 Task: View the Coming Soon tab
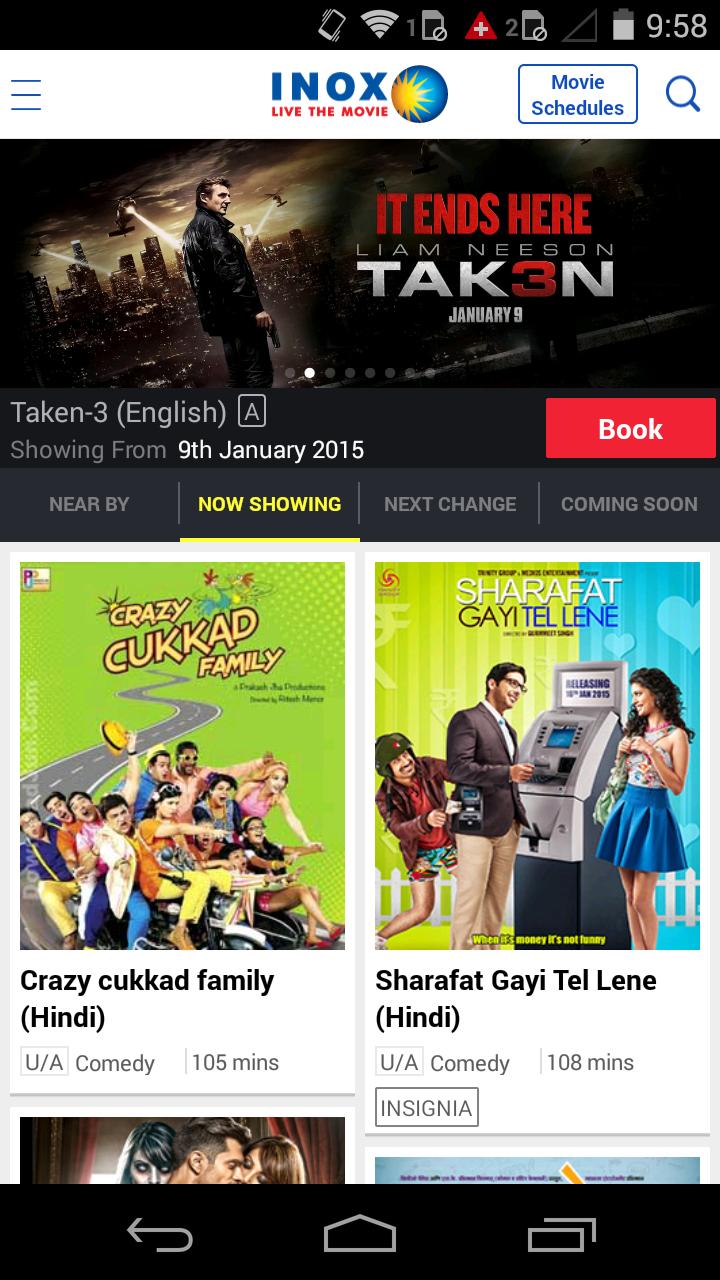pyautogui.click(x=629, y=504)
